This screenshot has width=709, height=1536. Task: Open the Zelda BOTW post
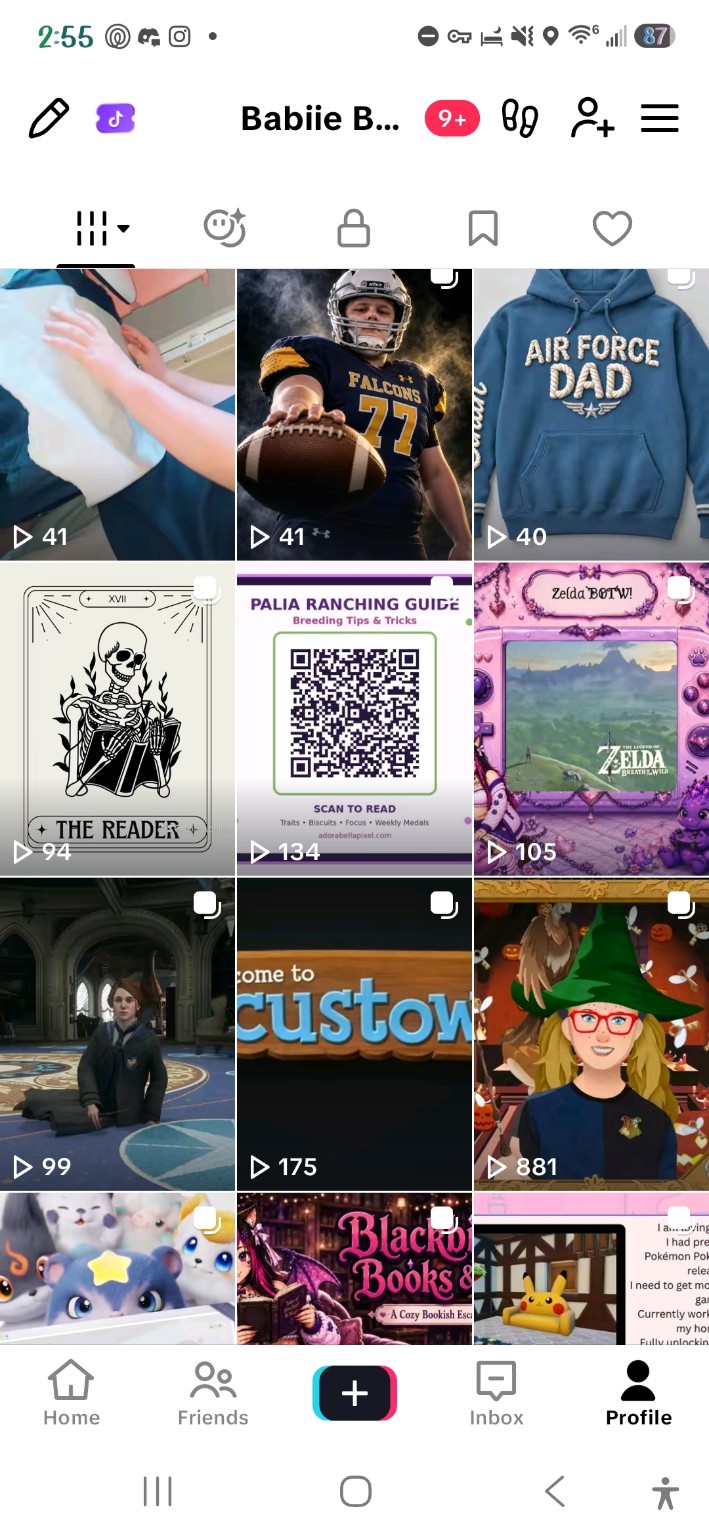coord(591,719)
